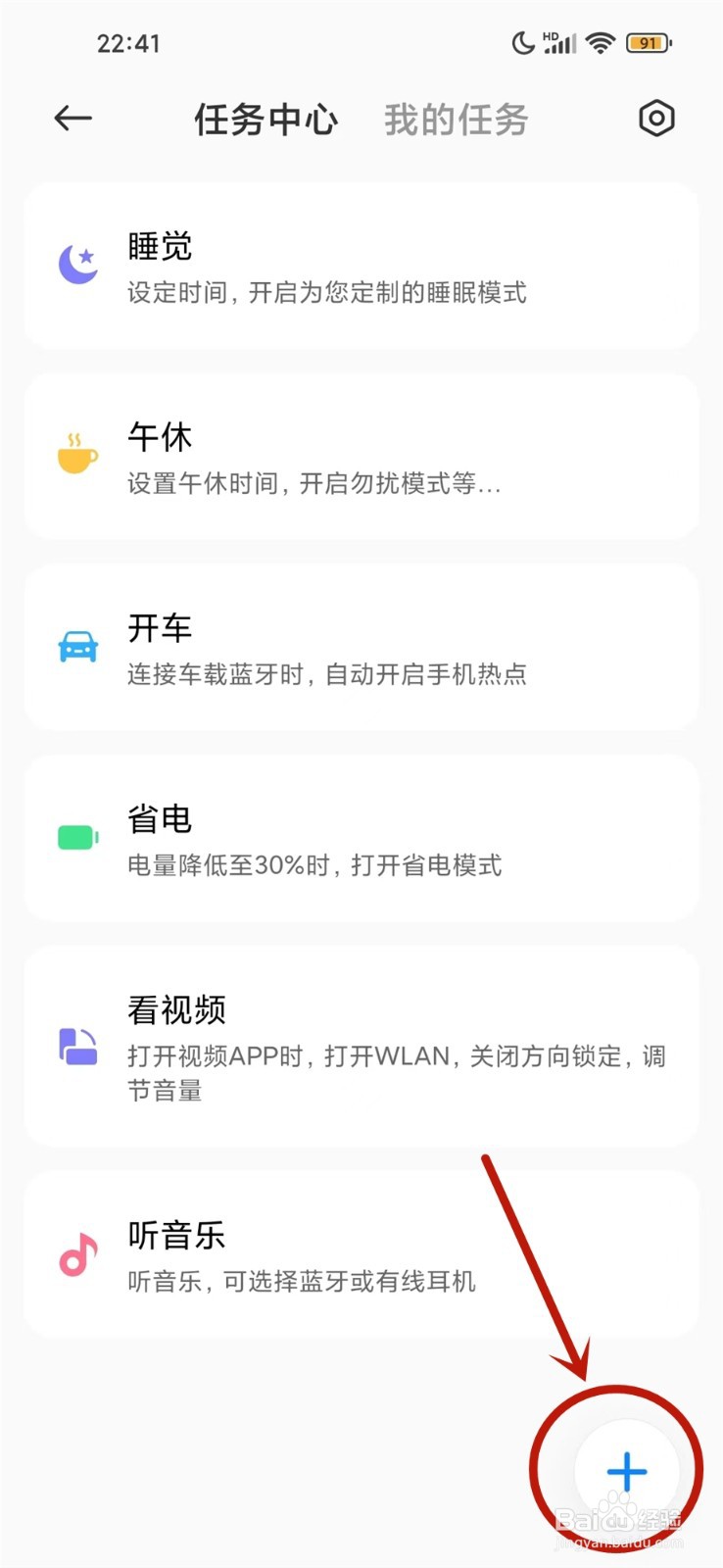The width and height of the screenshot is (723, 1568).
Task: Open the 听音乐 music task card
Action: coord(361,1254)
